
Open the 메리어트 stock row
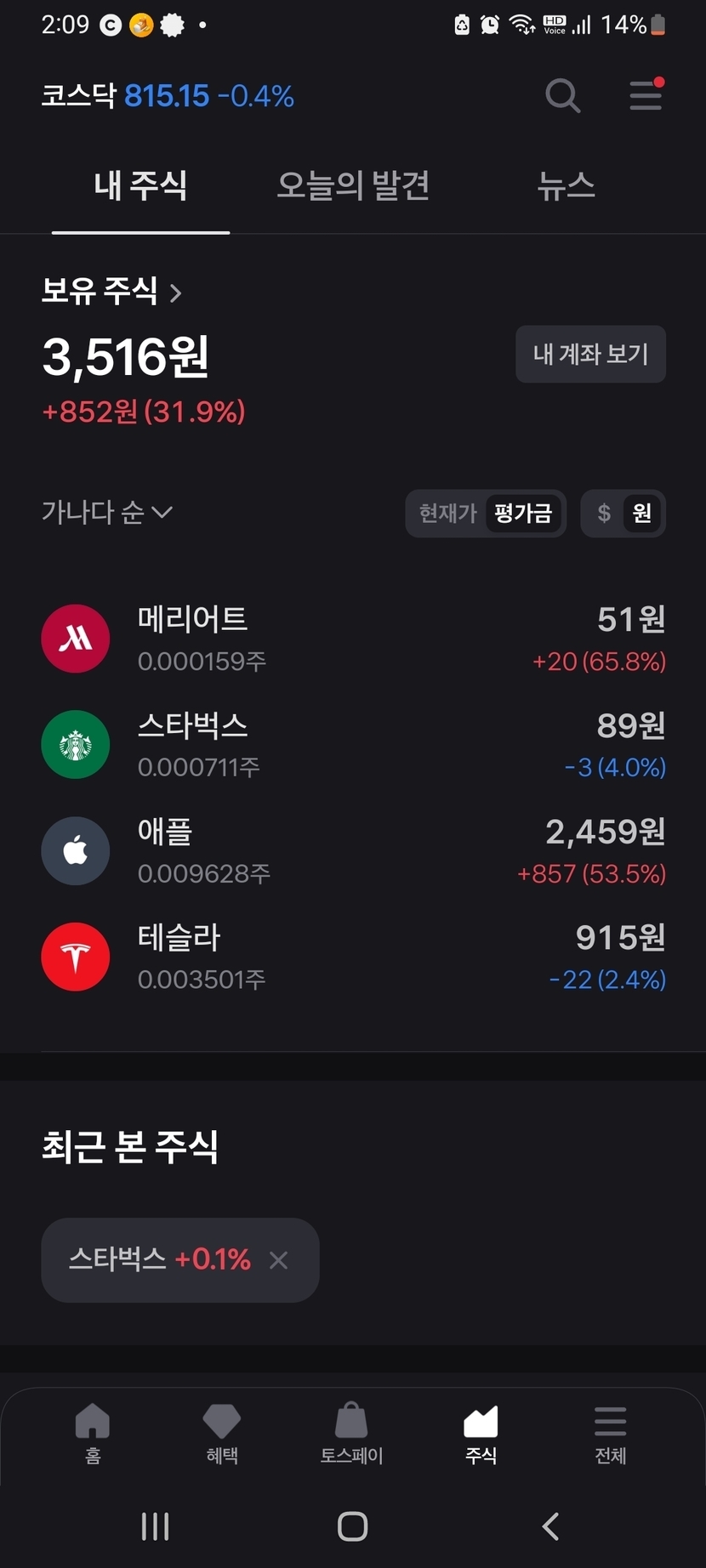(353, 639)
